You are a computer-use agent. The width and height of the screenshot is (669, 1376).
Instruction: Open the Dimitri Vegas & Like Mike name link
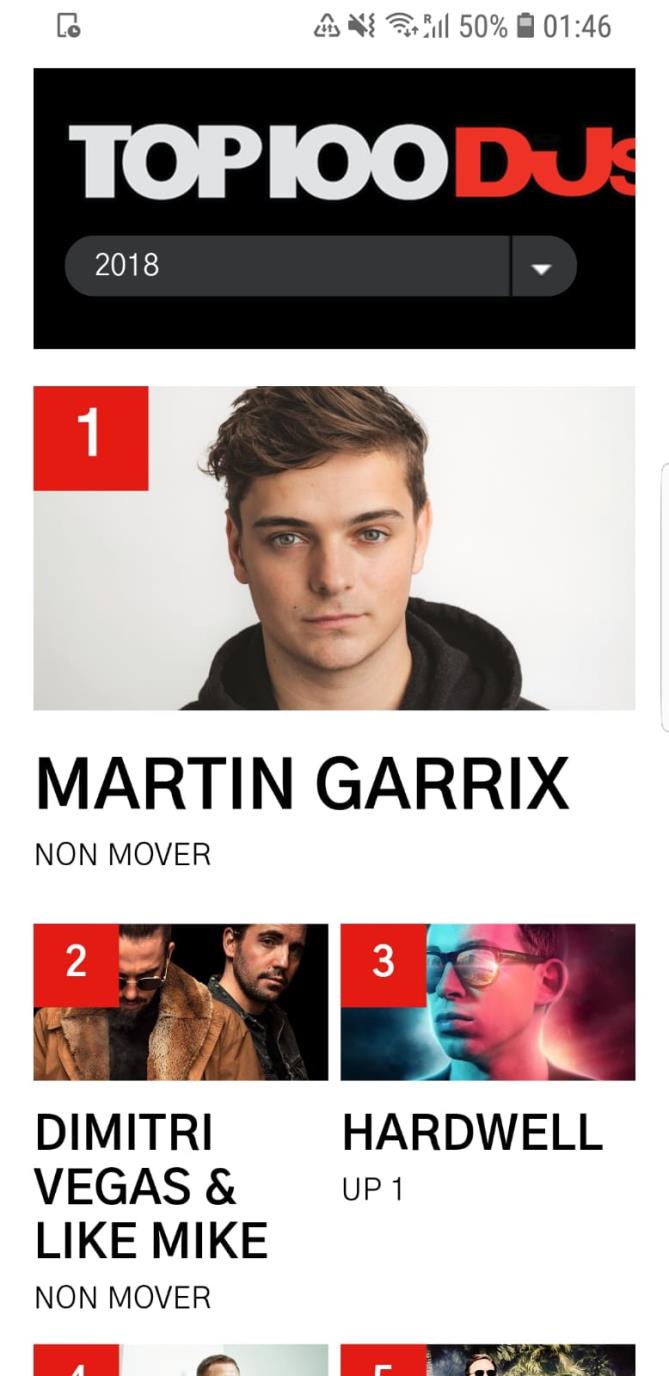[x=151, y=1187]
